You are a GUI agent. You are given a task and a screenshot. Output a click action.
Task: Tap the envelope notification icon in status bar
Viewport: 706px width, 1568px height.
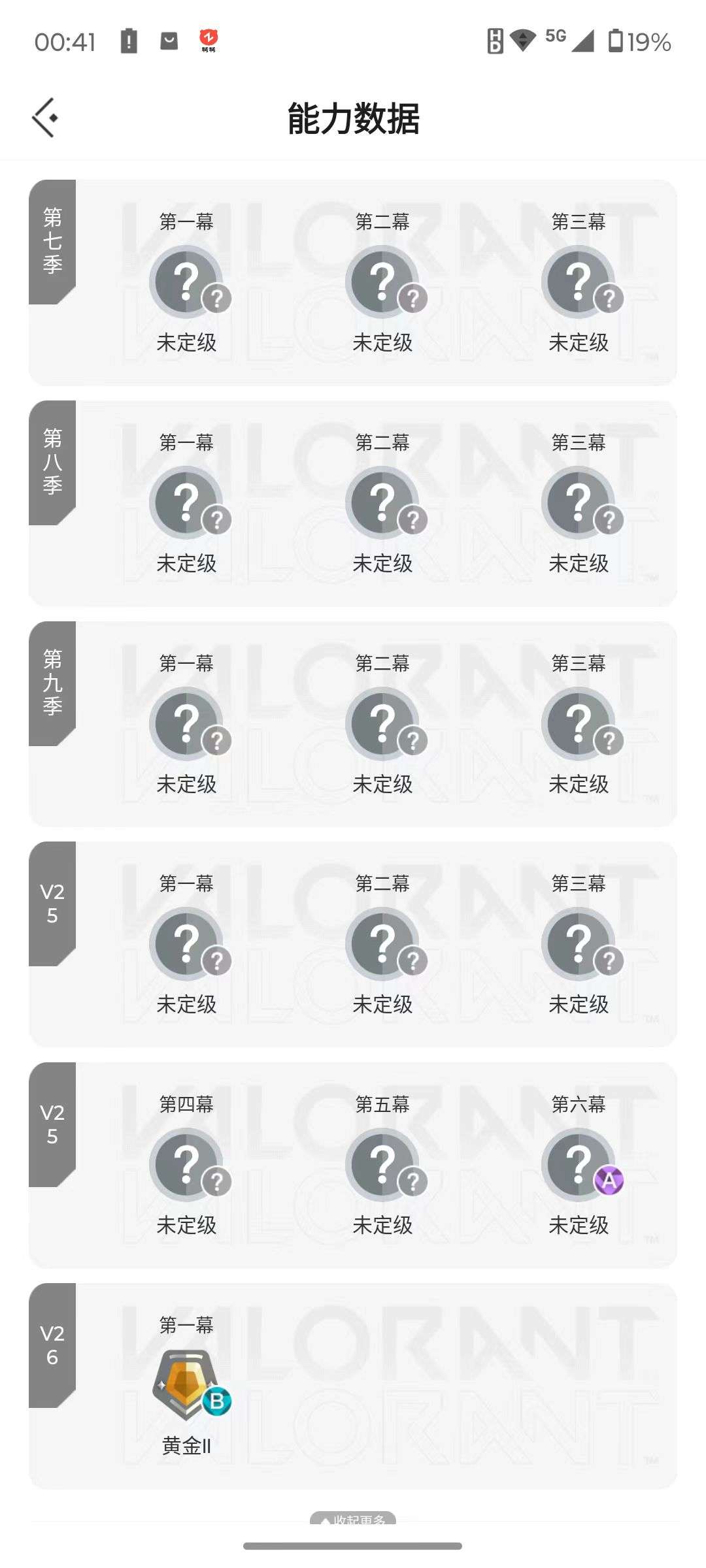(x=169, y=41)
